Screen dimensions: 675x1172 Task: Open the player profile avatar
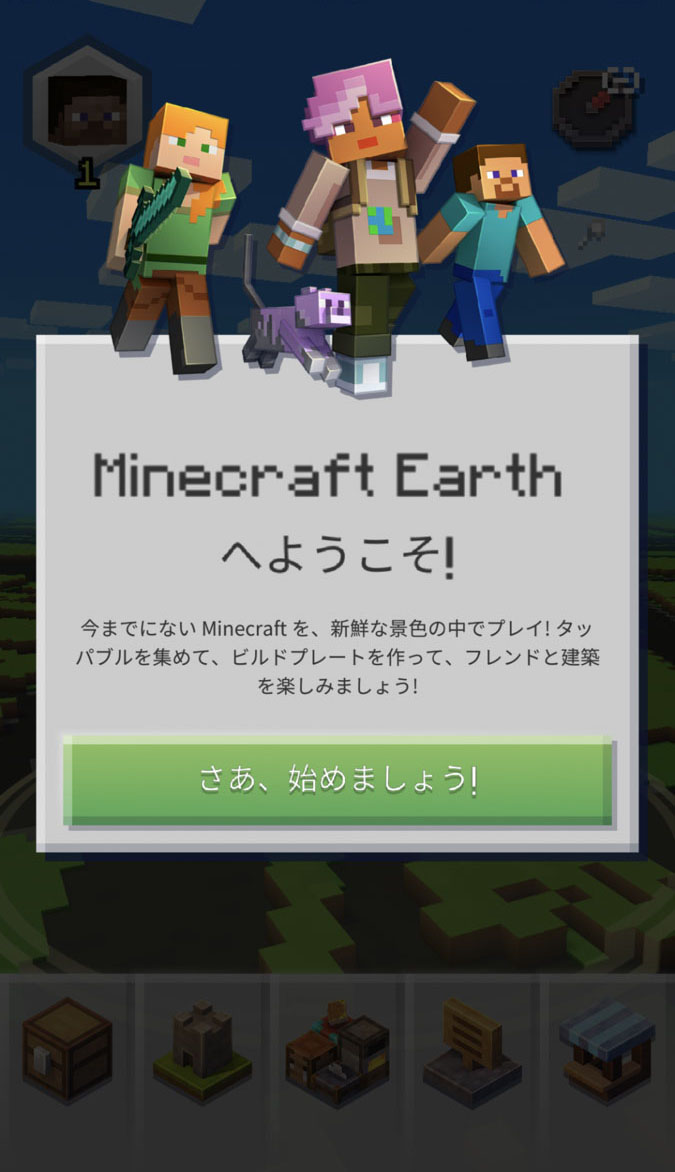[x=87, y=105]
